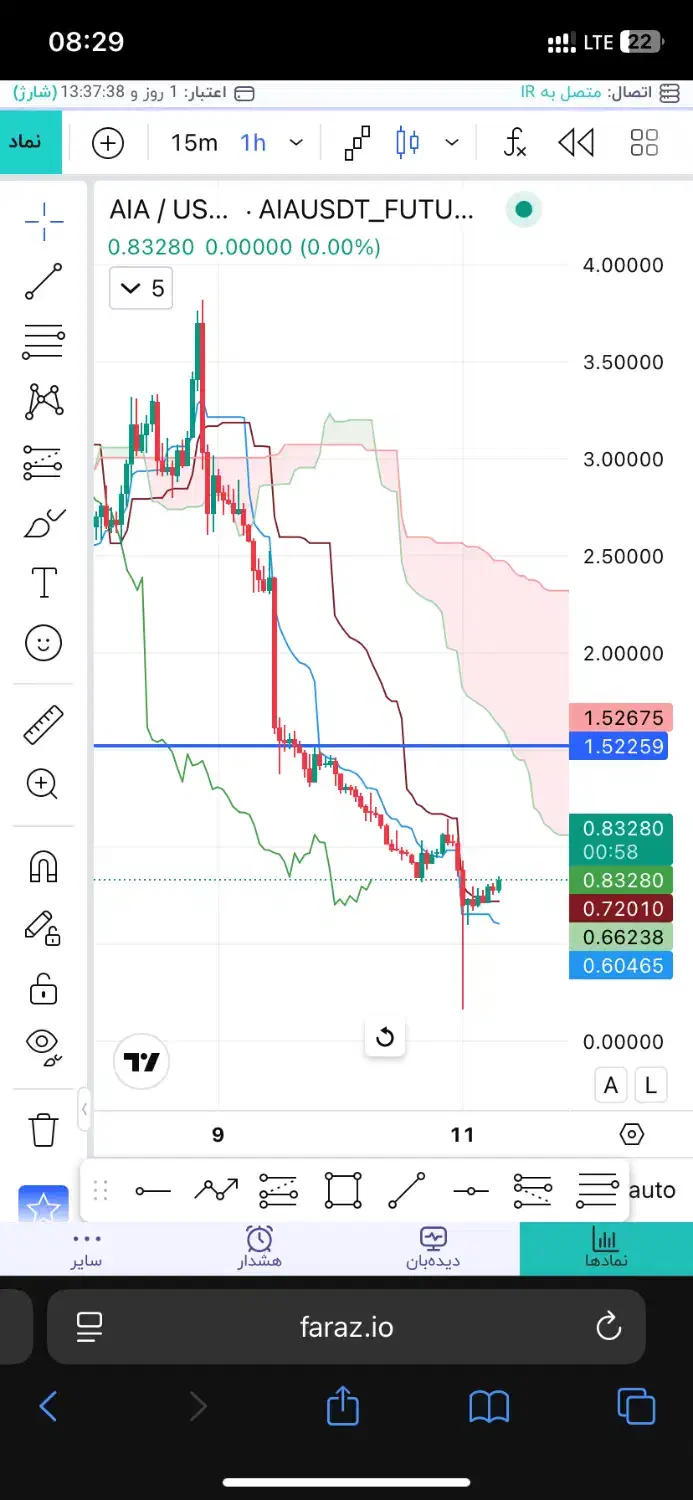Delete drawings with the trash icon
This screenshot has width=693, height=1500.
pos(43,1130)
